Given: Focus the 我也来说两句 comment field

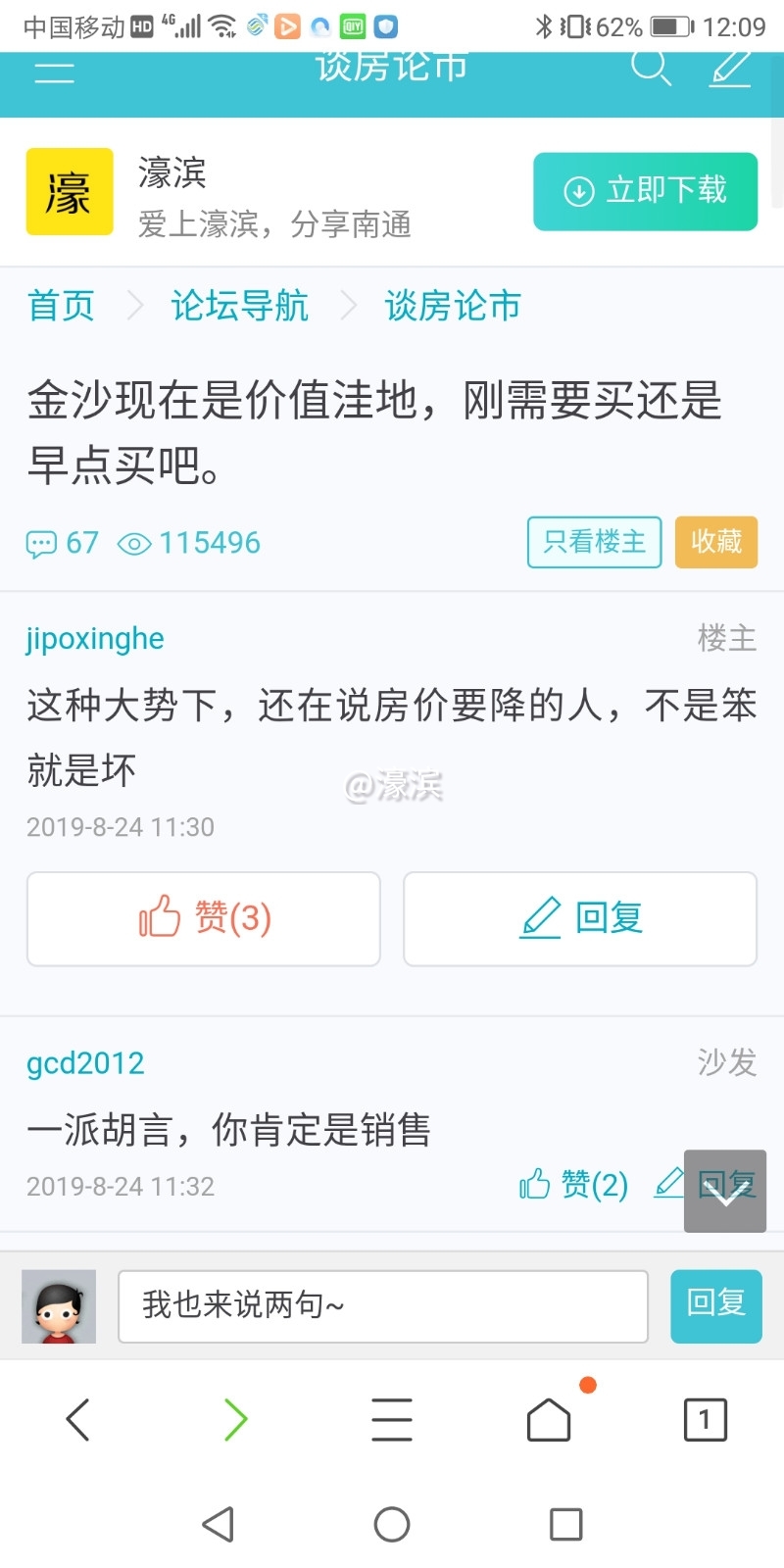Looking at the screenshot, I should point(382,1305).
